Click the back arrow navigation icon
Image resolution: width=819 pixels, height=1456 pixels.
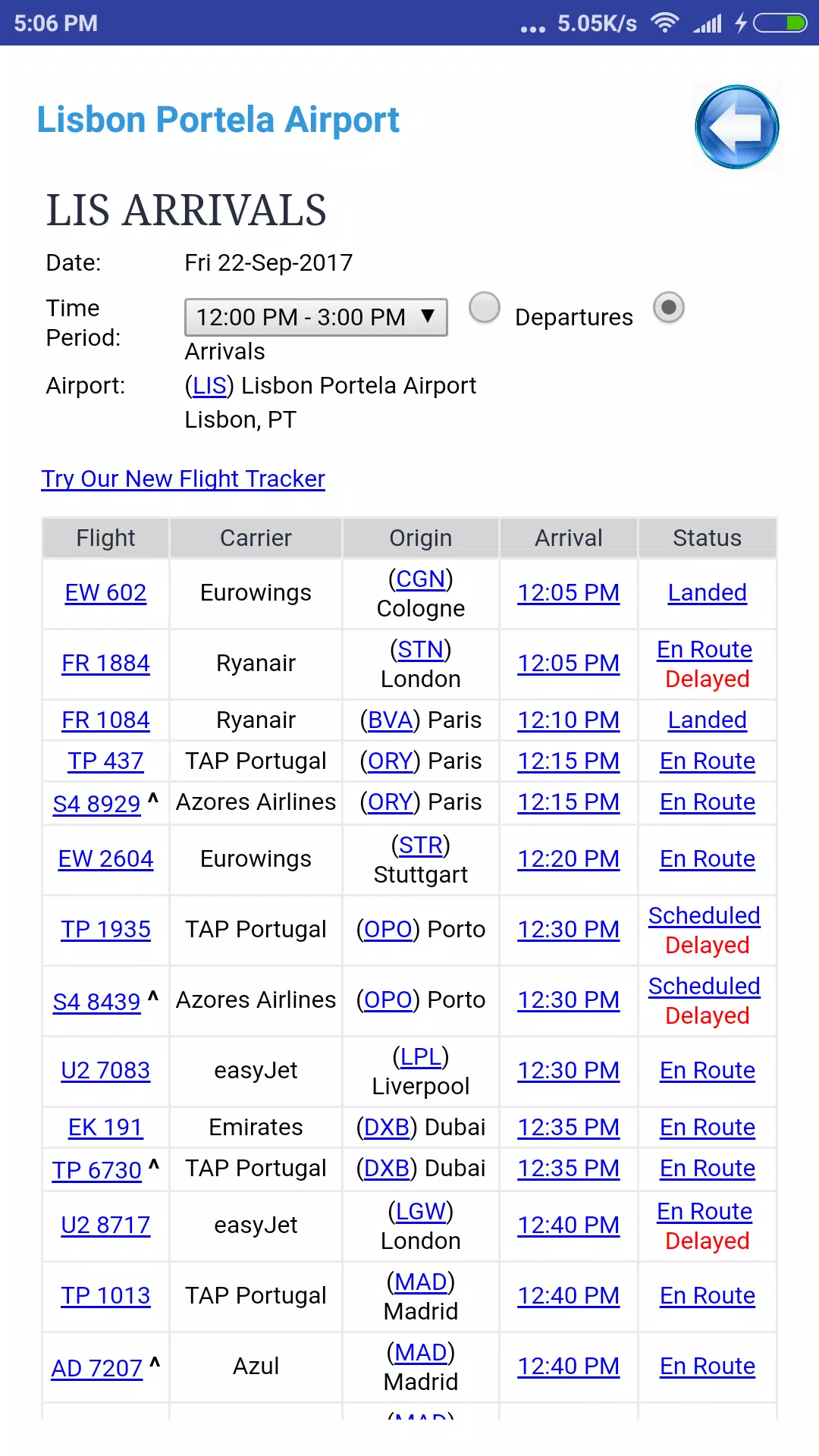[x=736, y=126]
